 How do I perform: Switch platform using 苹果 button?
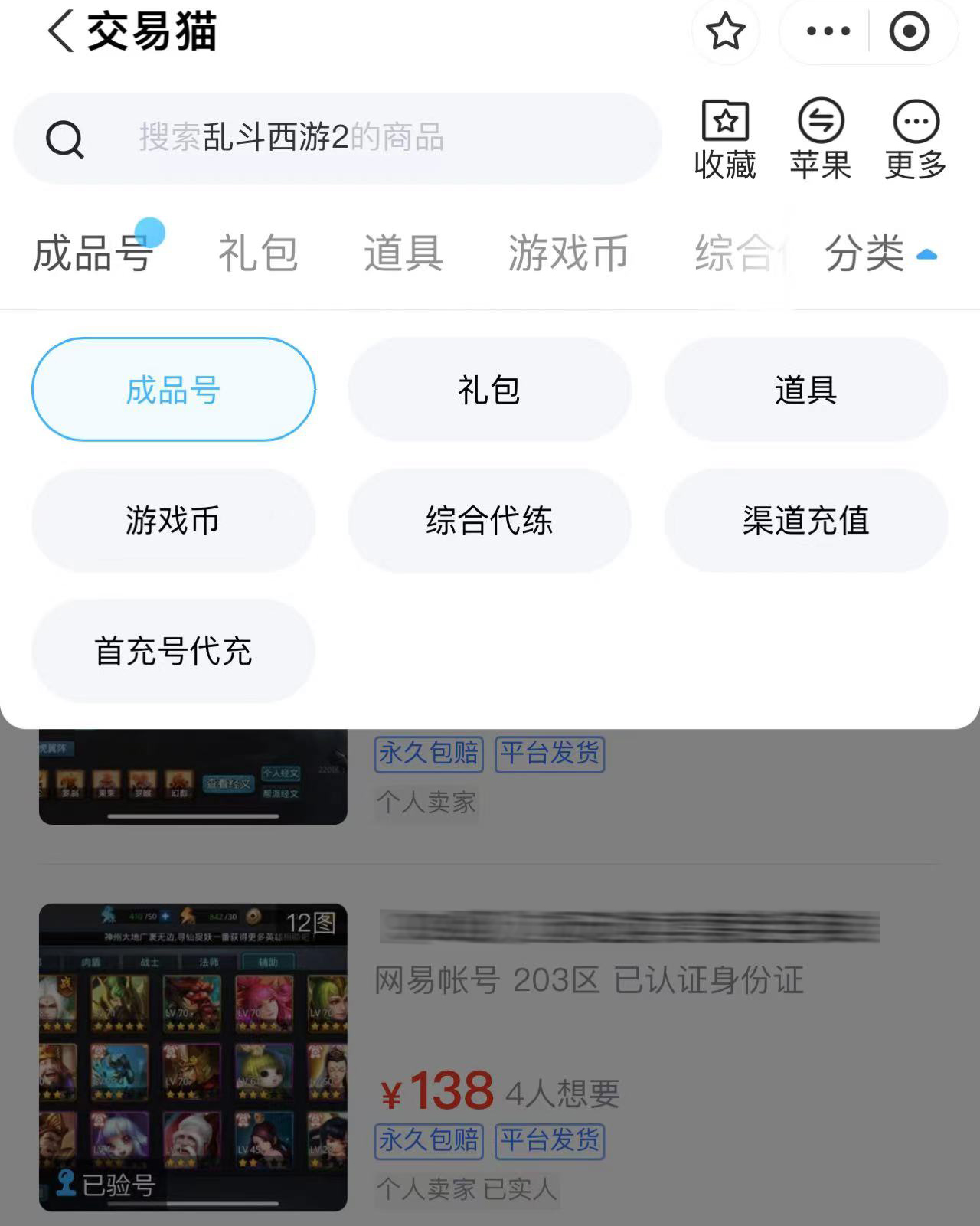tap(820, 139)
